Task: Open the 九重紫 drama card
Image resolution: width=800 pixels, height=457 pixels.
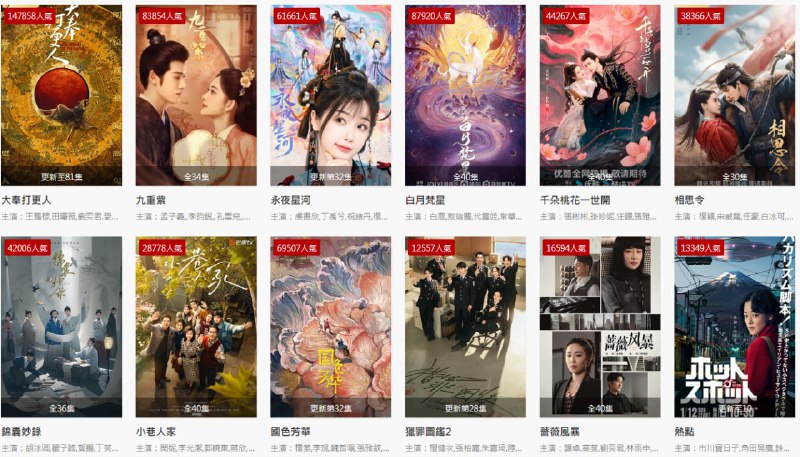Action: (196, 96)
